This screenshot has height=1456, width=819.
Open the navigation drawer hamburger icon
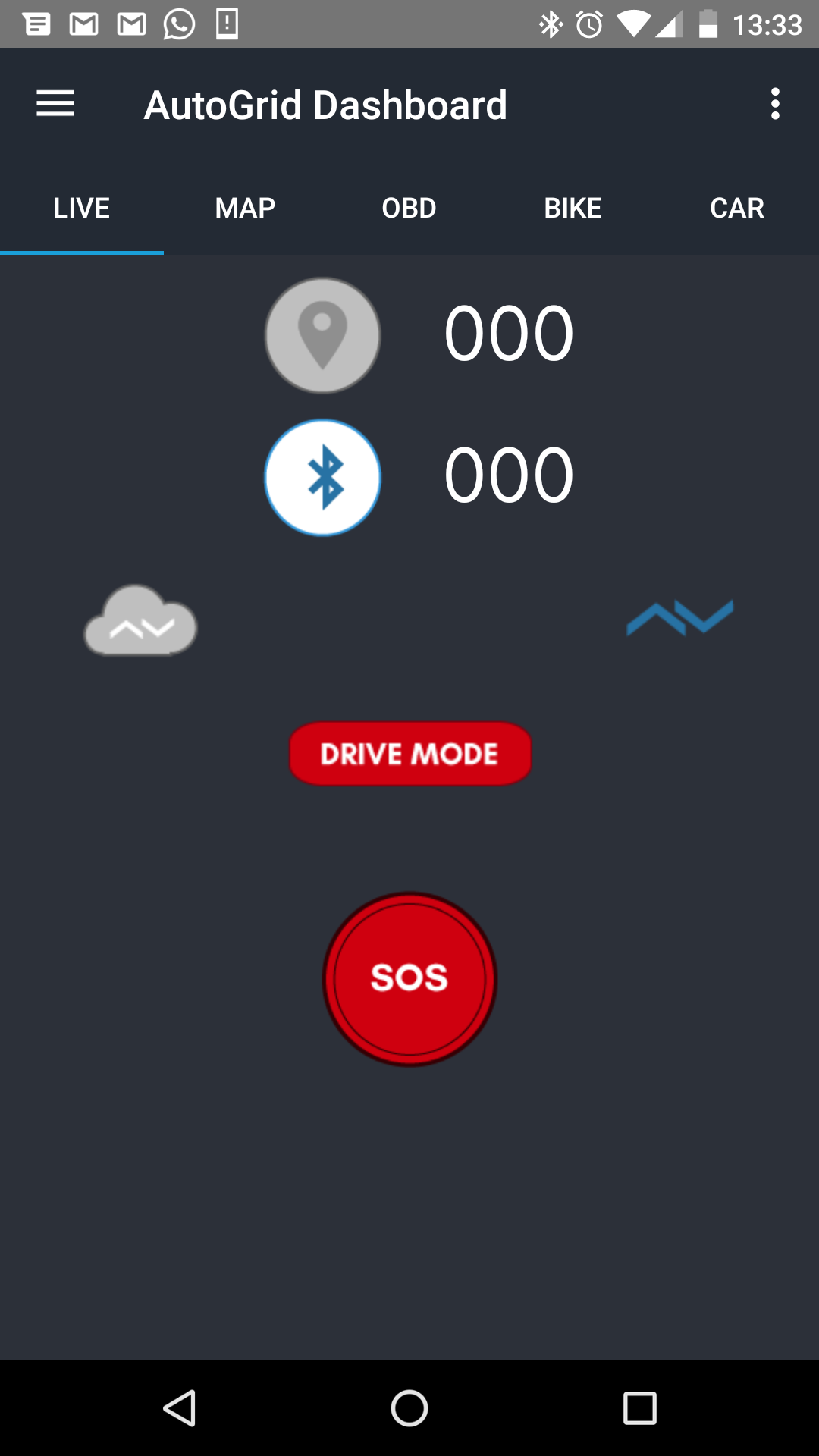[x=55, y=103]
